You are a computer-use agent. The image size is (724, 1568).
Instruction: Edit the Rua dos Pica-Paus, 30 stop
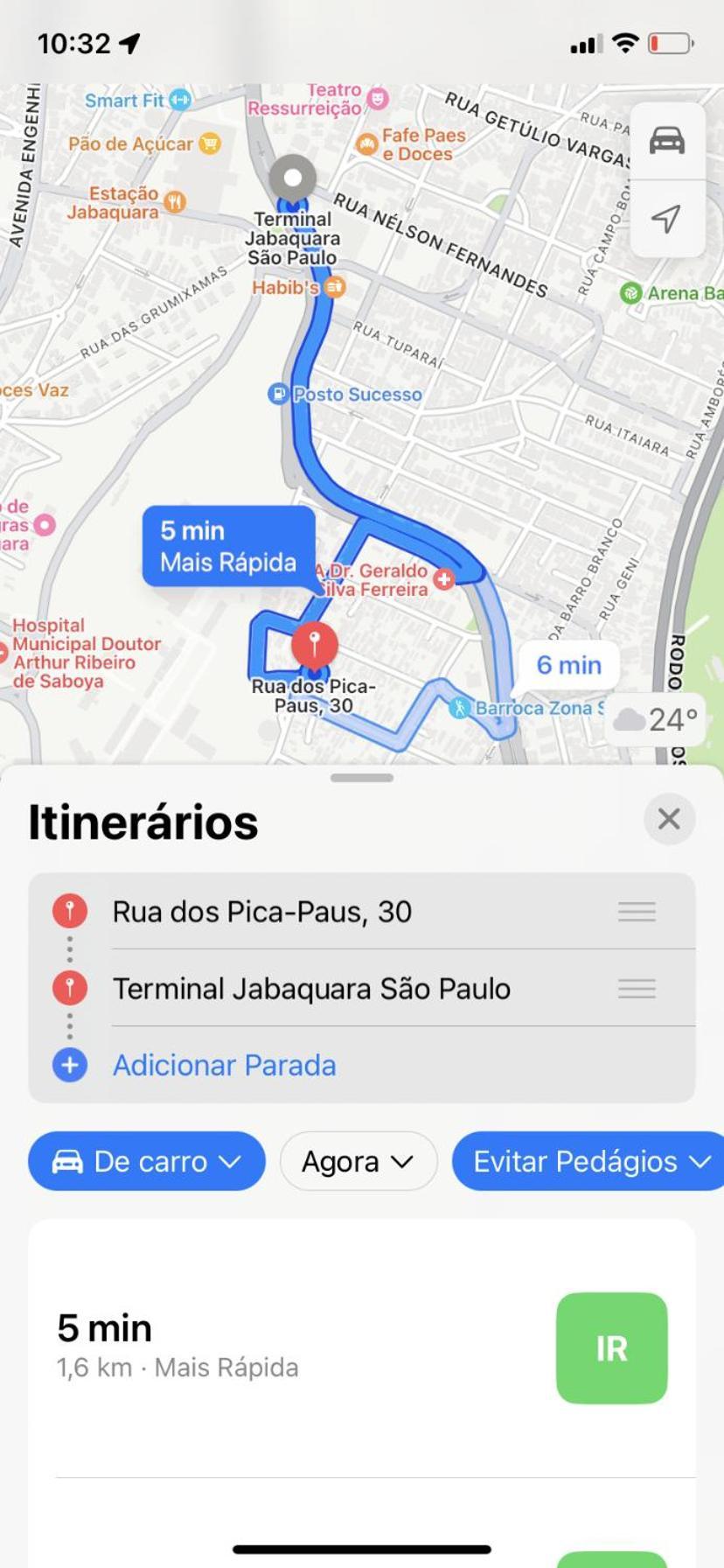[262, 912]
